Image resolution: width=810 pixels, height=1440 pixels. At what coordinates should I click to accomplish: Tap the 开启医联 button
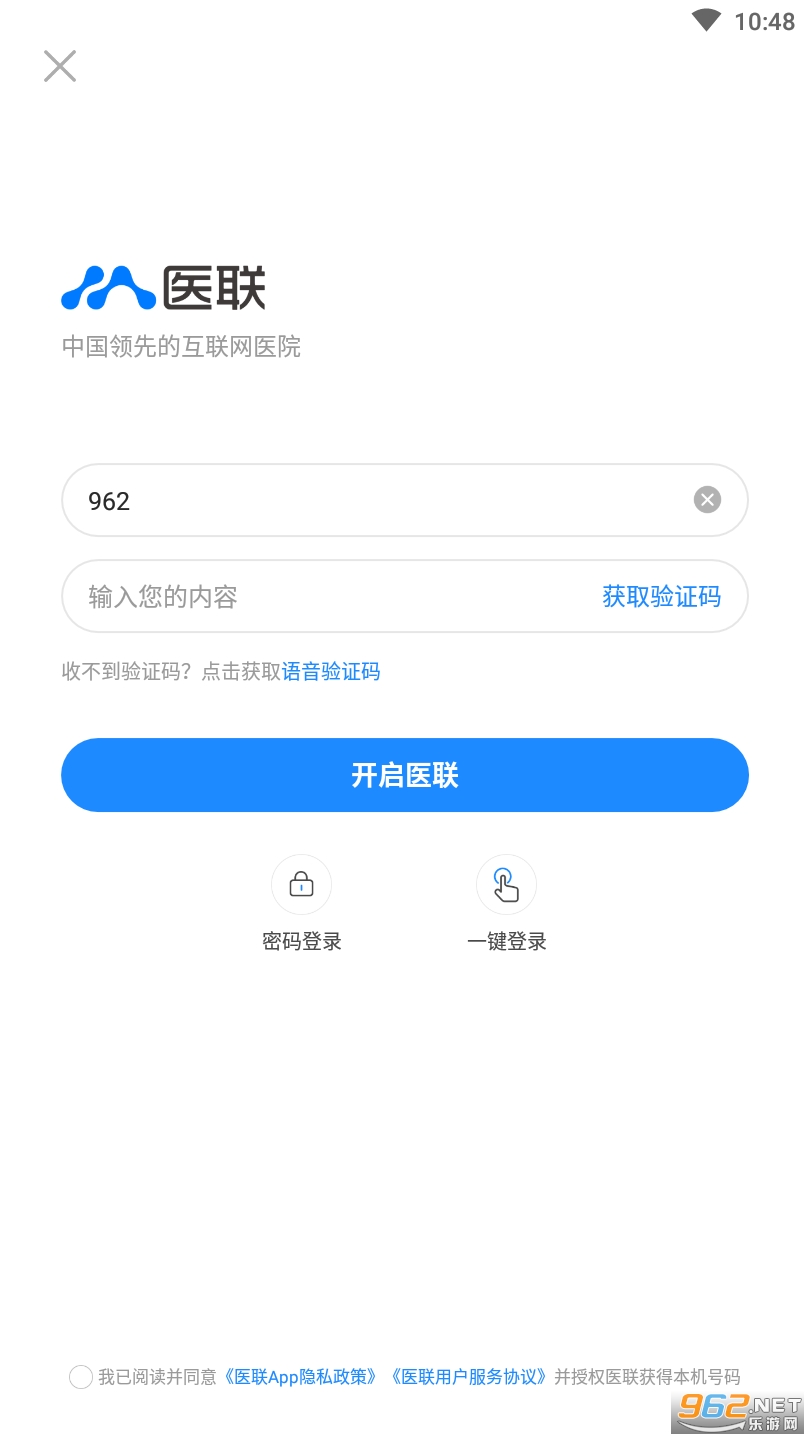coord(404,775)
